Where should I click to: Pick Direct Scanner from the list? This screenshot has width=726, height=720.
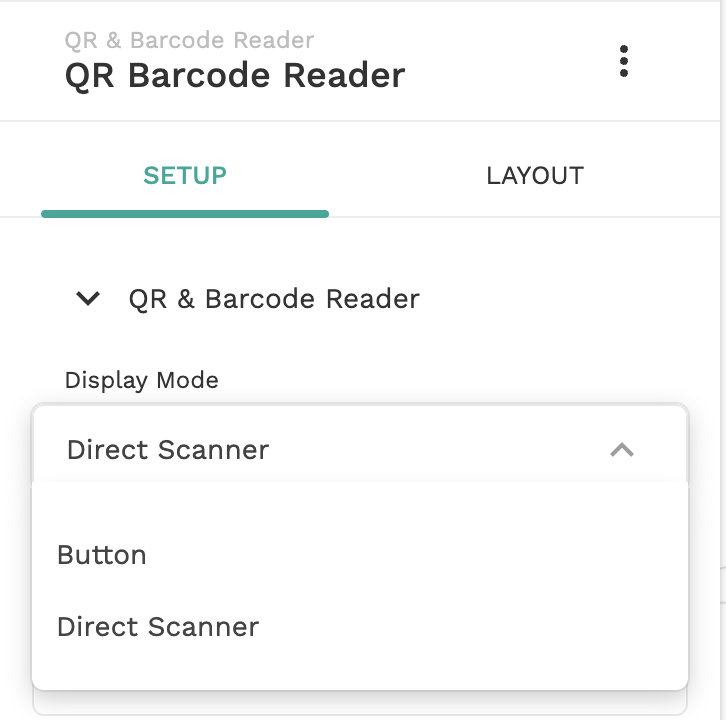pos(158,627)
